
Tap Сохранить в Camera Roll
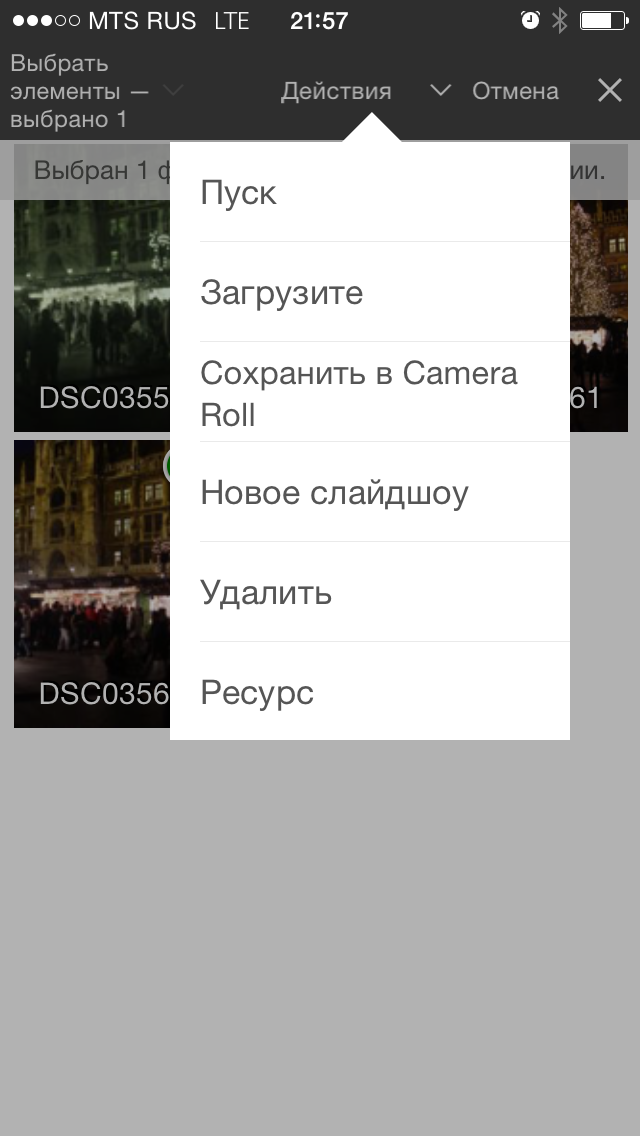click(x=370, y=393)
